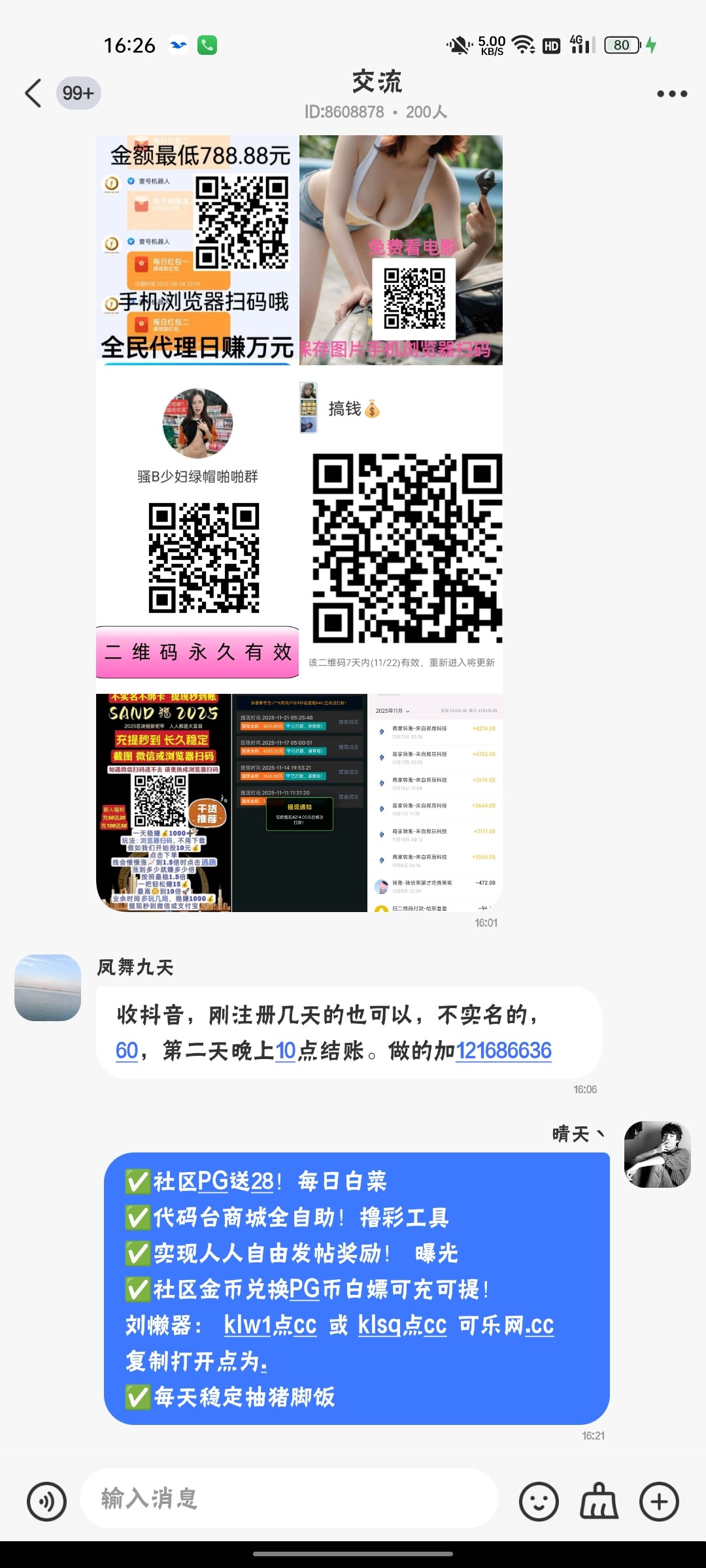
Task: Tap the WiFi icon in the status bar
Action: 522,45
